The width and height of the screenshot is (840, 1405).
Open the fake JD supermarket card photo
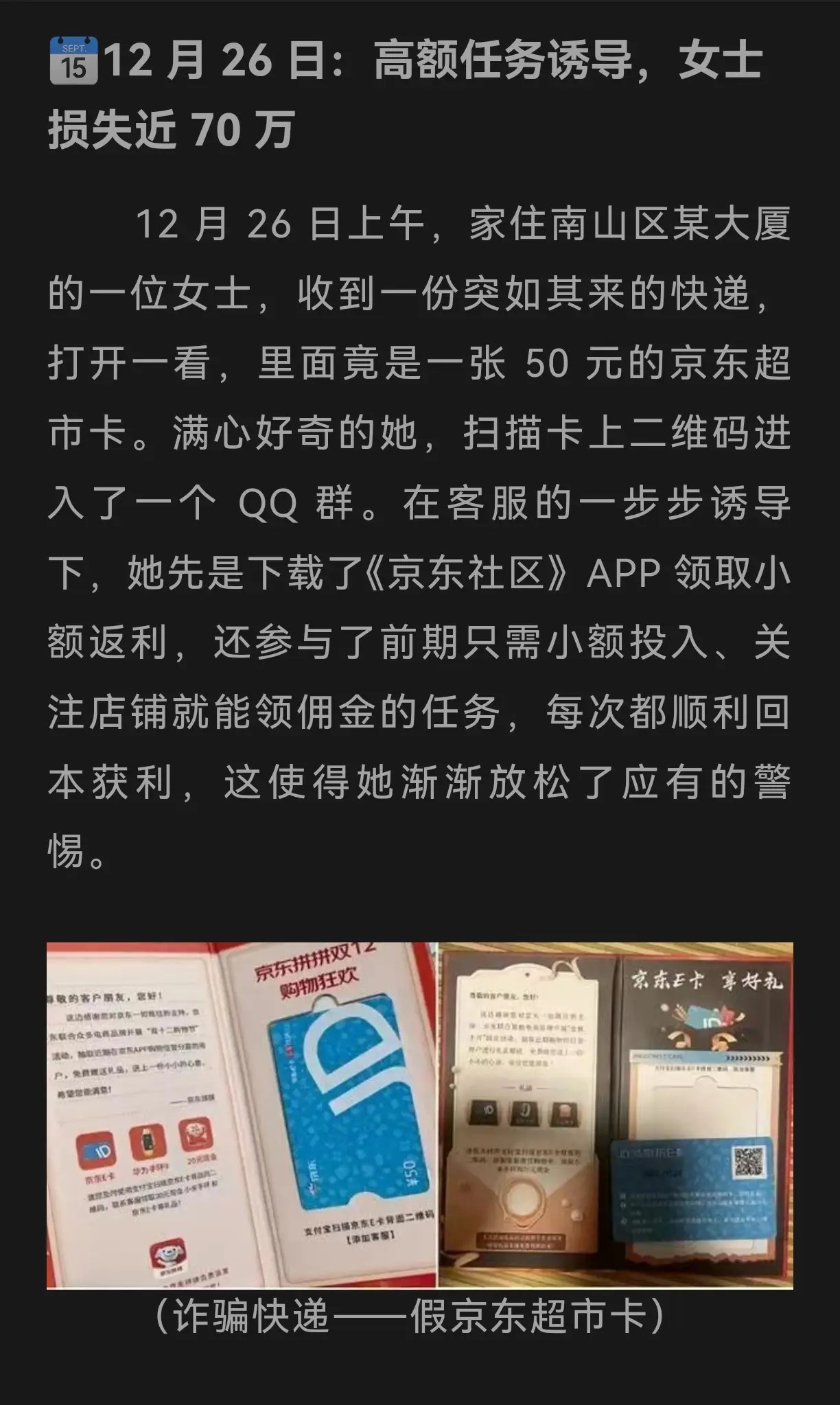tap(419, 1115)
